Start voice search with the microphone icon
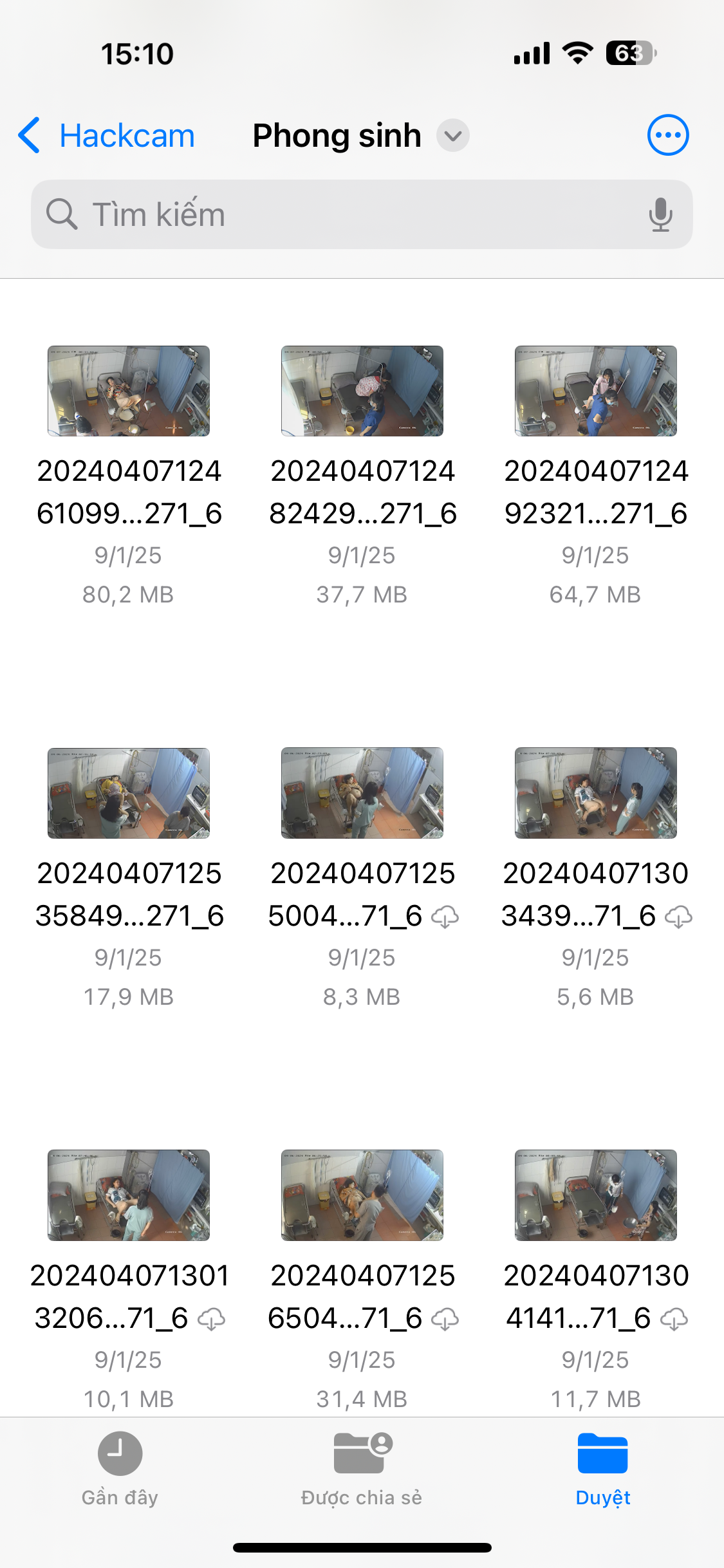 click(660, 214)
